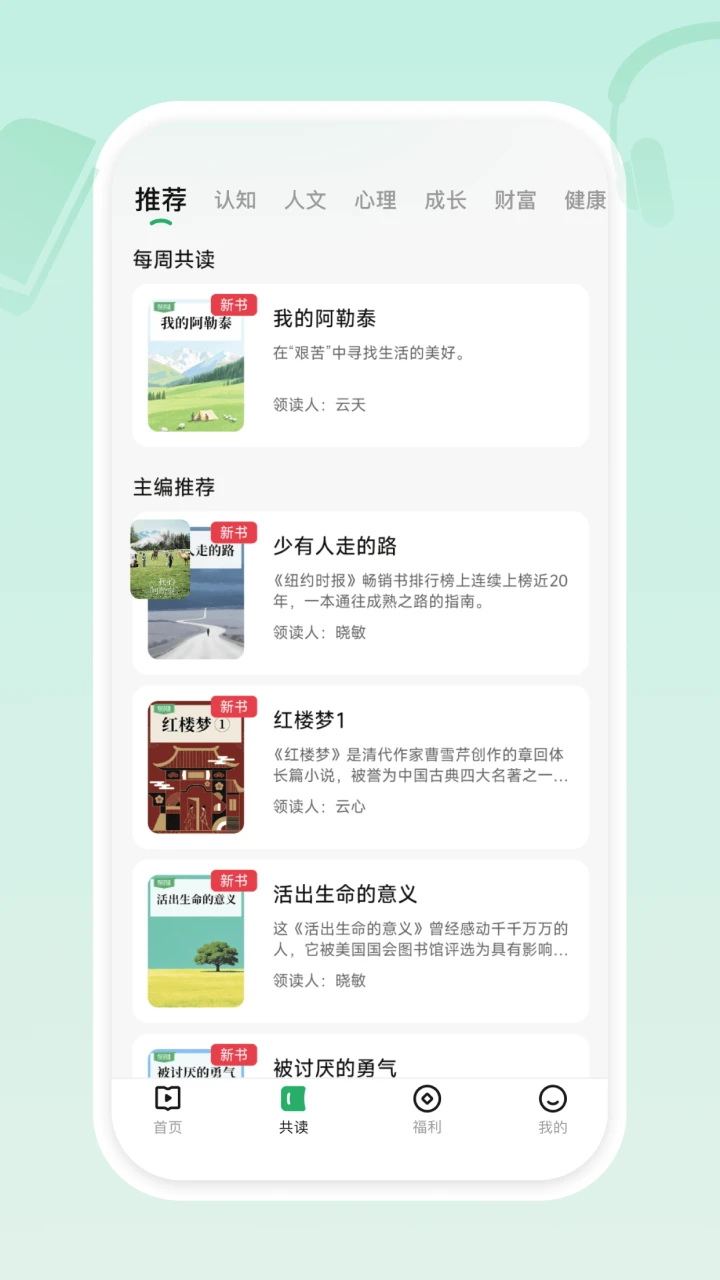Tap the 新书 badge on 我的阿勒泰
This screenshot has width=720, height=1280.
tap(233, 306)
